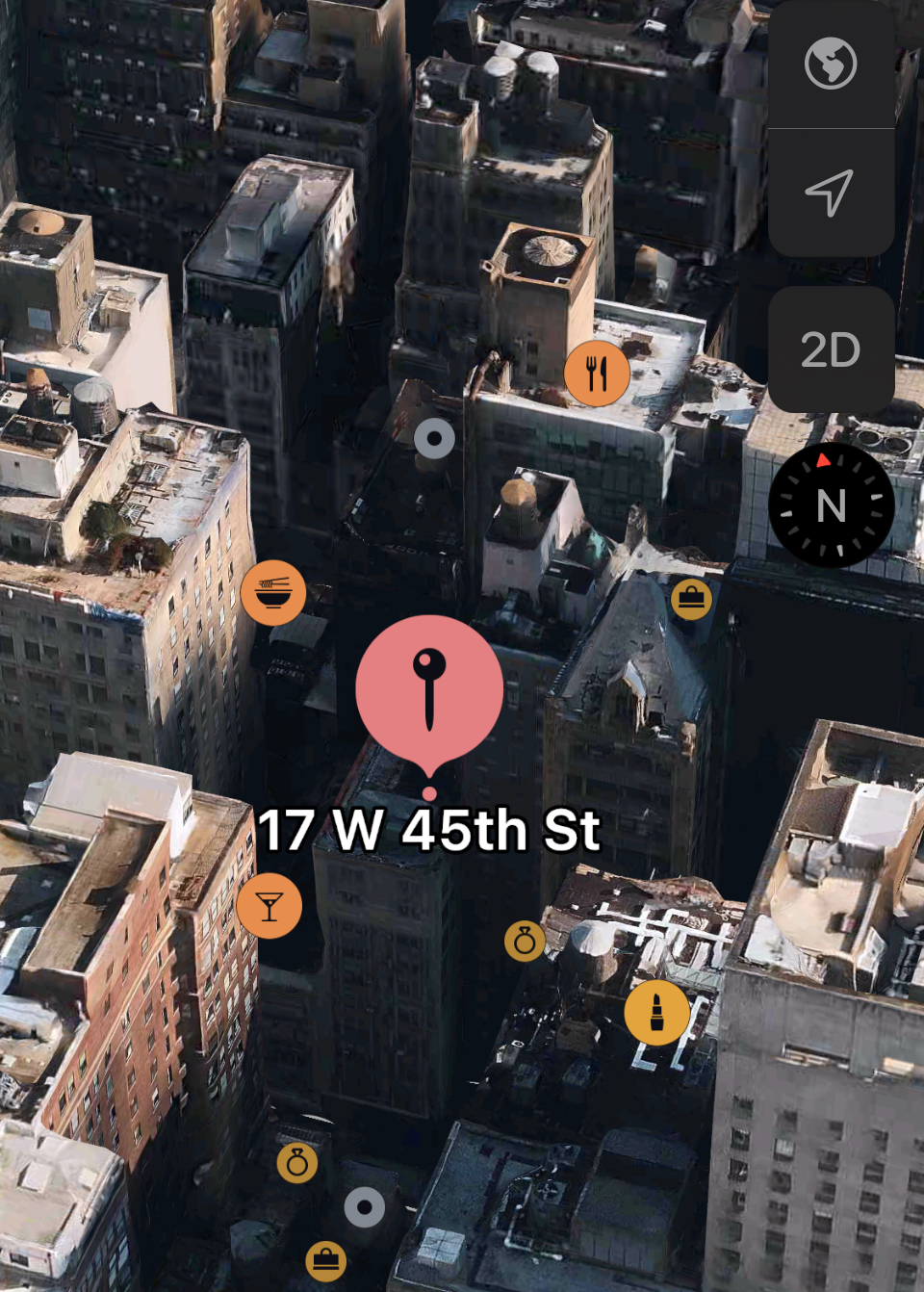Screen dimensions: 924x1292
Task: Open the shopping bag marker at the bottom
Action: pos(326,1259)
